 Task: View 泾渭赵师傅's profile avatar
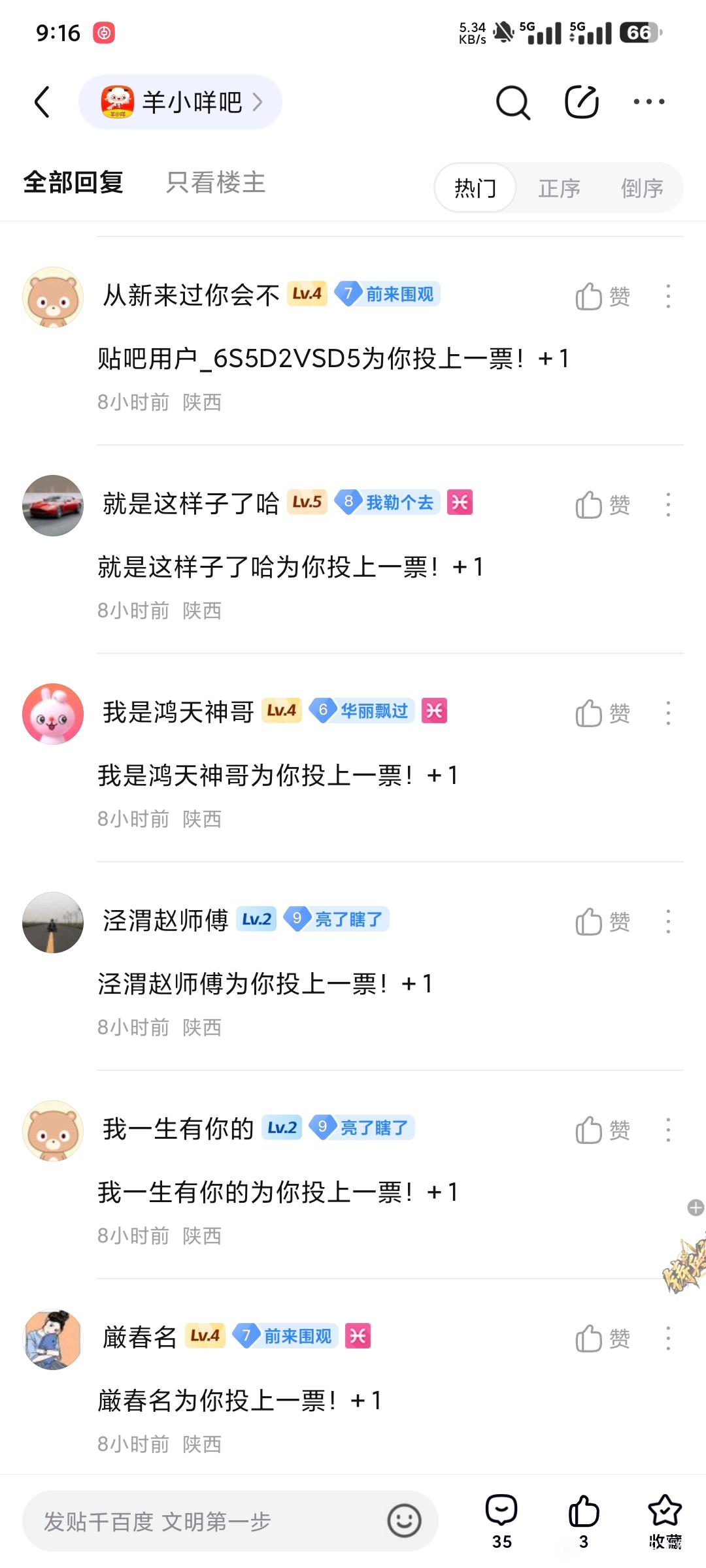(53, 922)
